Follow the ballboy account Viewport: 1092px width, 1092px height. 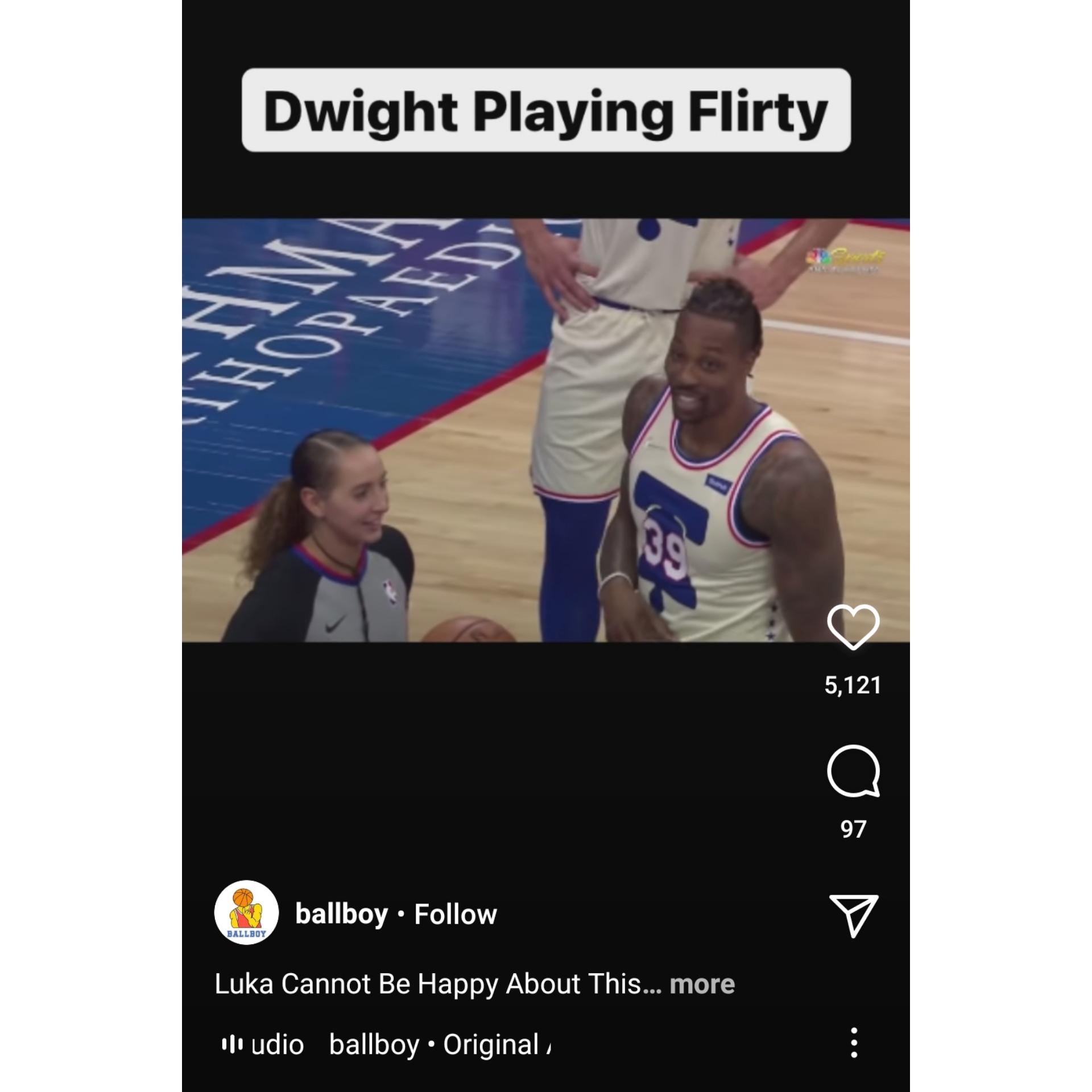point(455,915)
